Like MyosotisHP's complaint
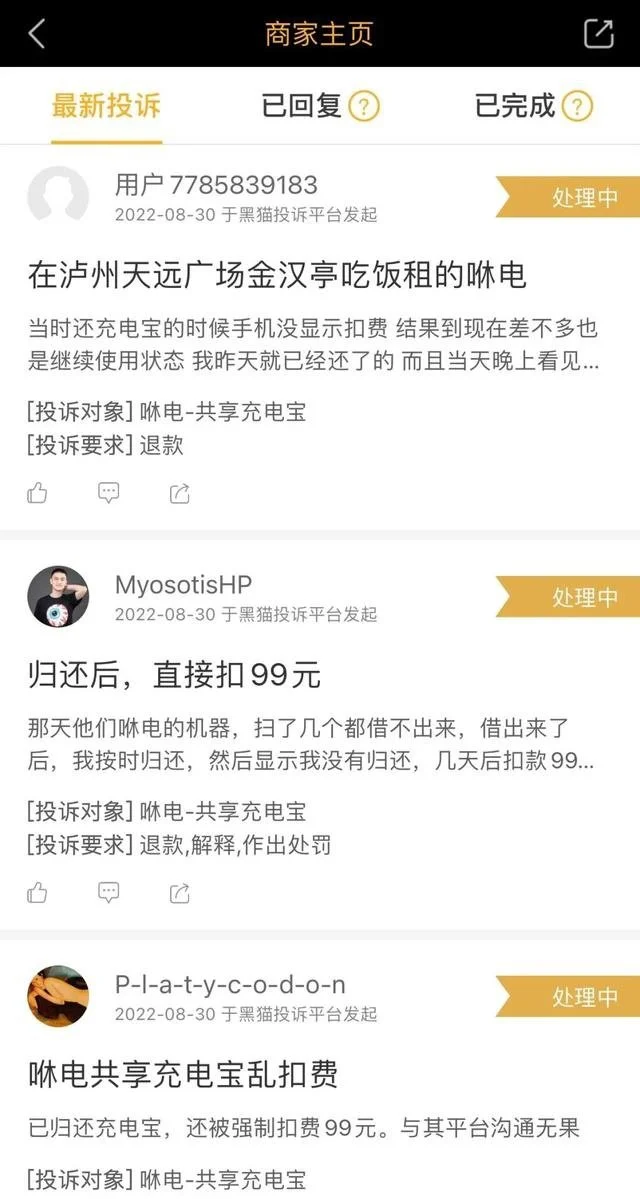This screenshot has height=1199, width=640. (38, 892)
